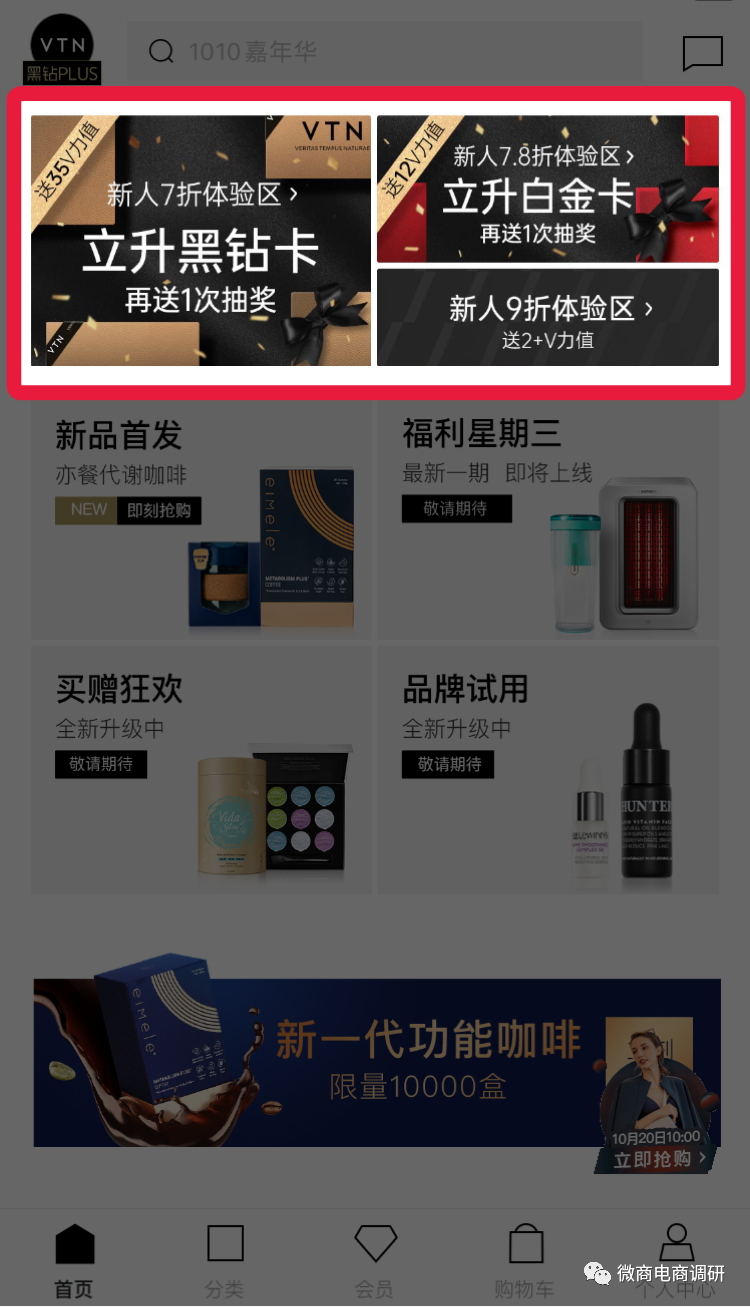Open the 买赠狂欢 card
This screenshot has height=1307, width=750.
pos(201,768)
